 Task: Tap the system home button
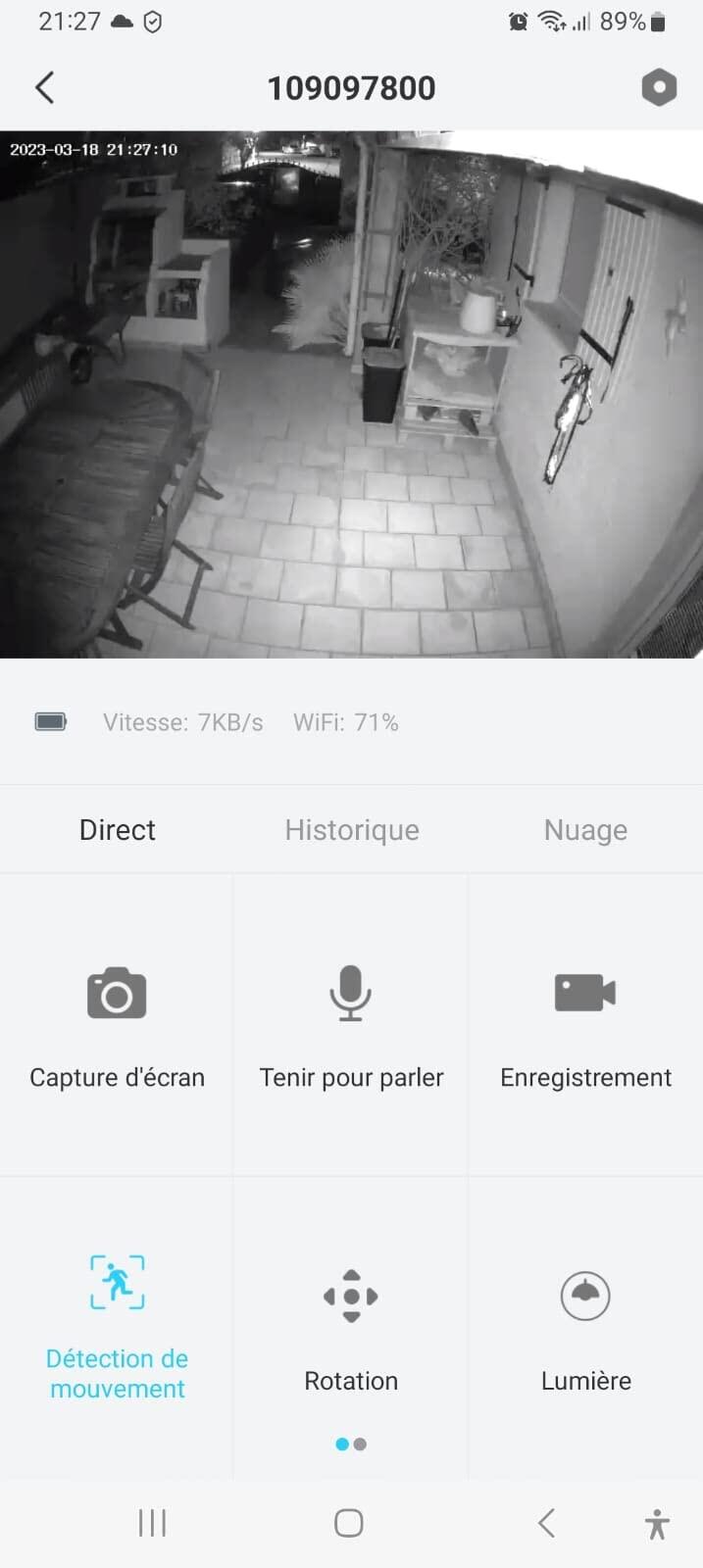349,1523
